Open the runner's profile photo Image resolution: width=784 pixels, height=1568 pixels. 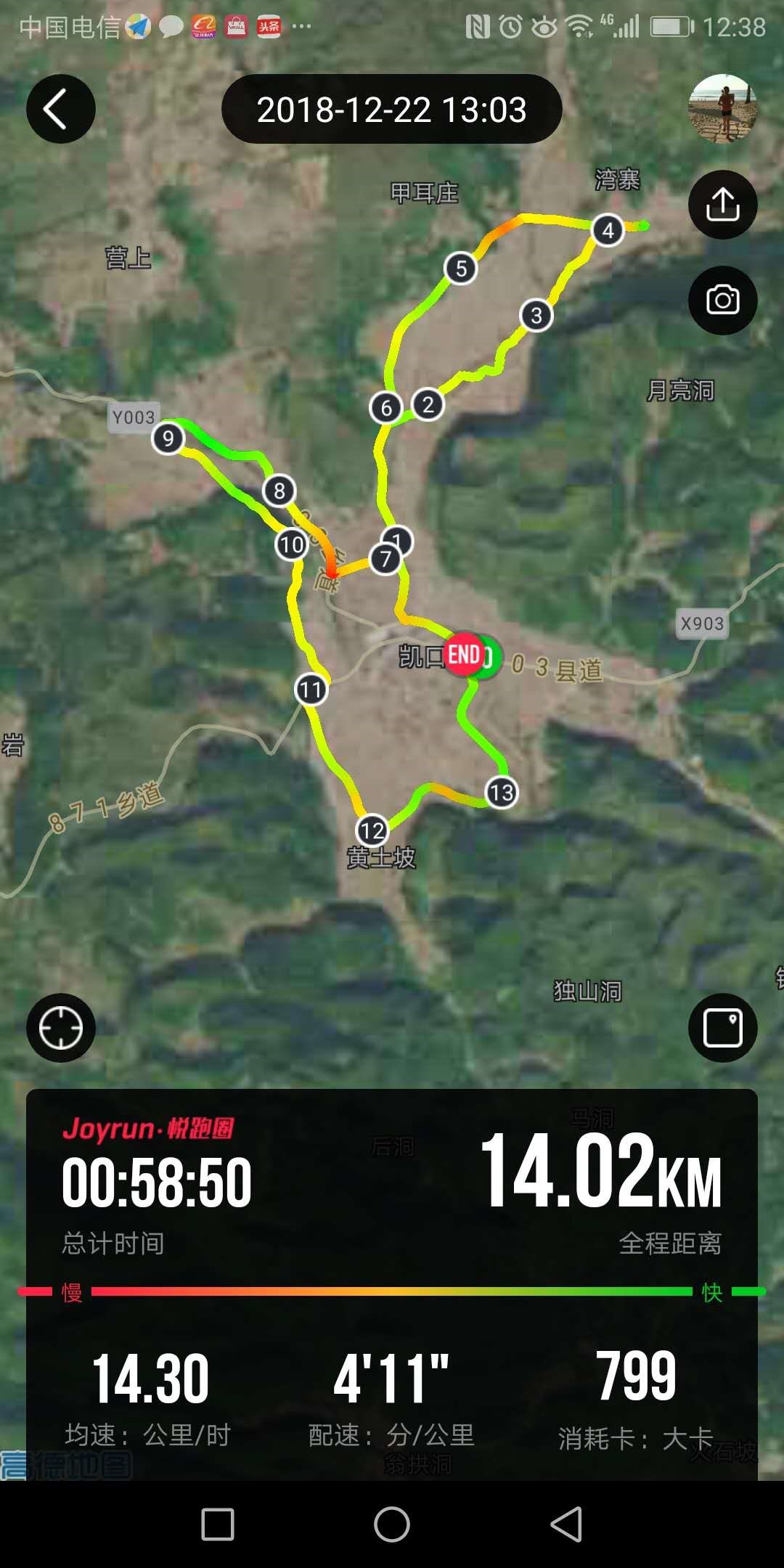tap(722, 109)
